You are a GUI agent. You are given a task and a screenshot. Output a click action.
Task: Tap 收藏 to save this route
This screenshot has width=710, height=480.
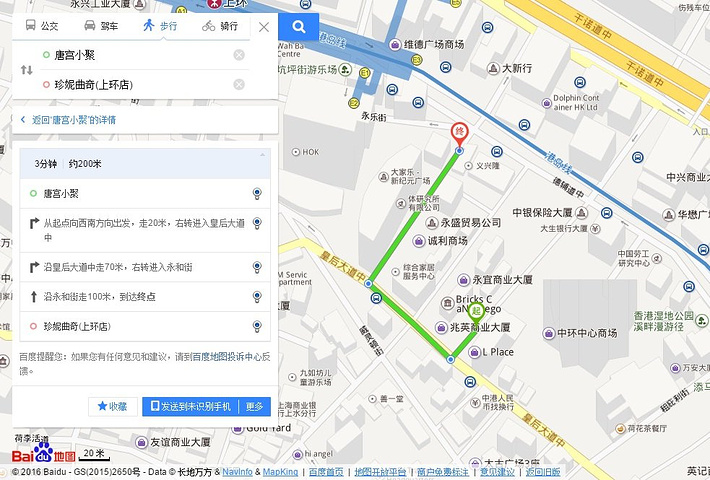pos(112,406)
